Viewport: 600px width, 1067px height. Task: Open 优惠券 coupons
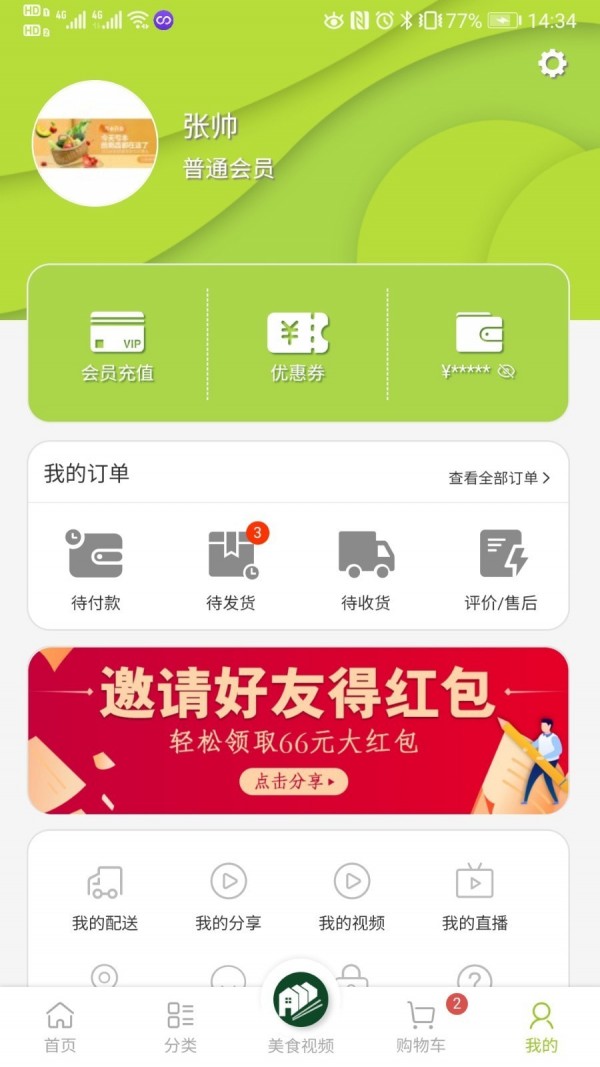(x=298, y=346)
